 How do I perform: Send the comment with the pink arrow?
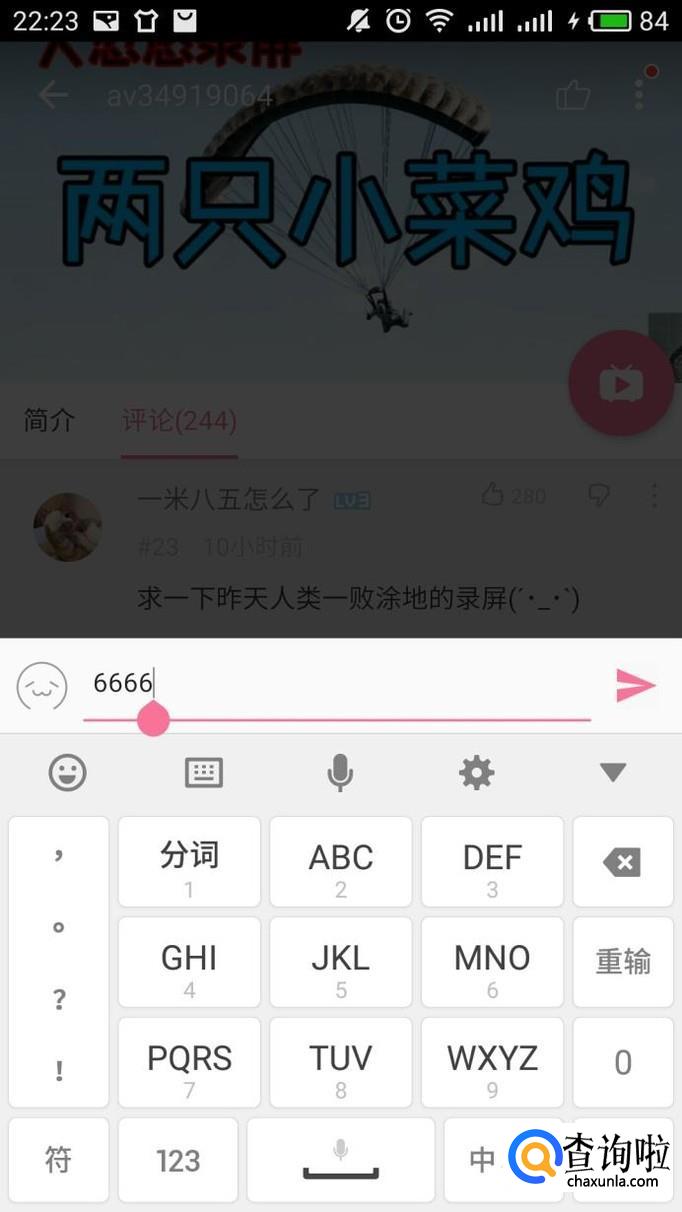point(635,685)
